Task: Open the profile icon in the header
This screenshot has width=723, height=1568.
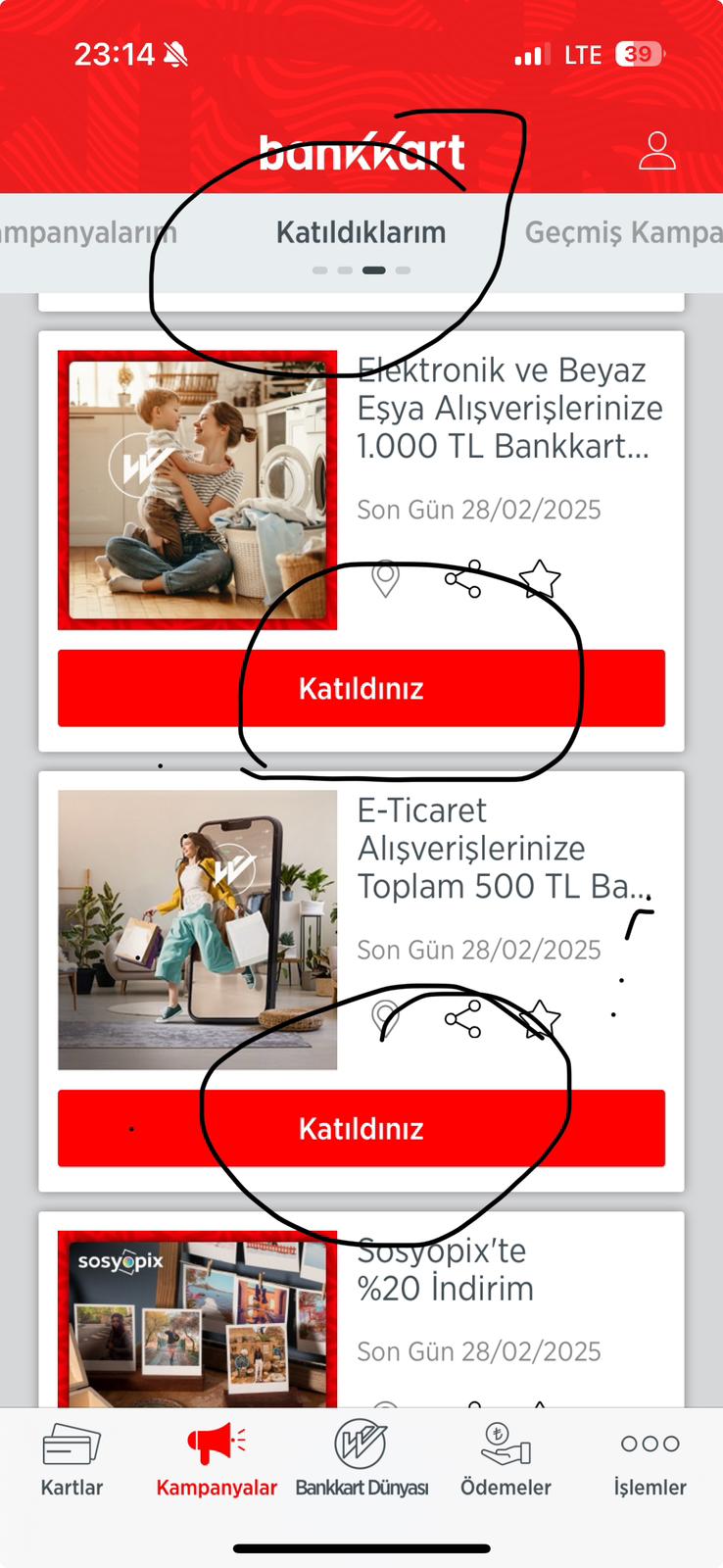Action: pos(656,151)
